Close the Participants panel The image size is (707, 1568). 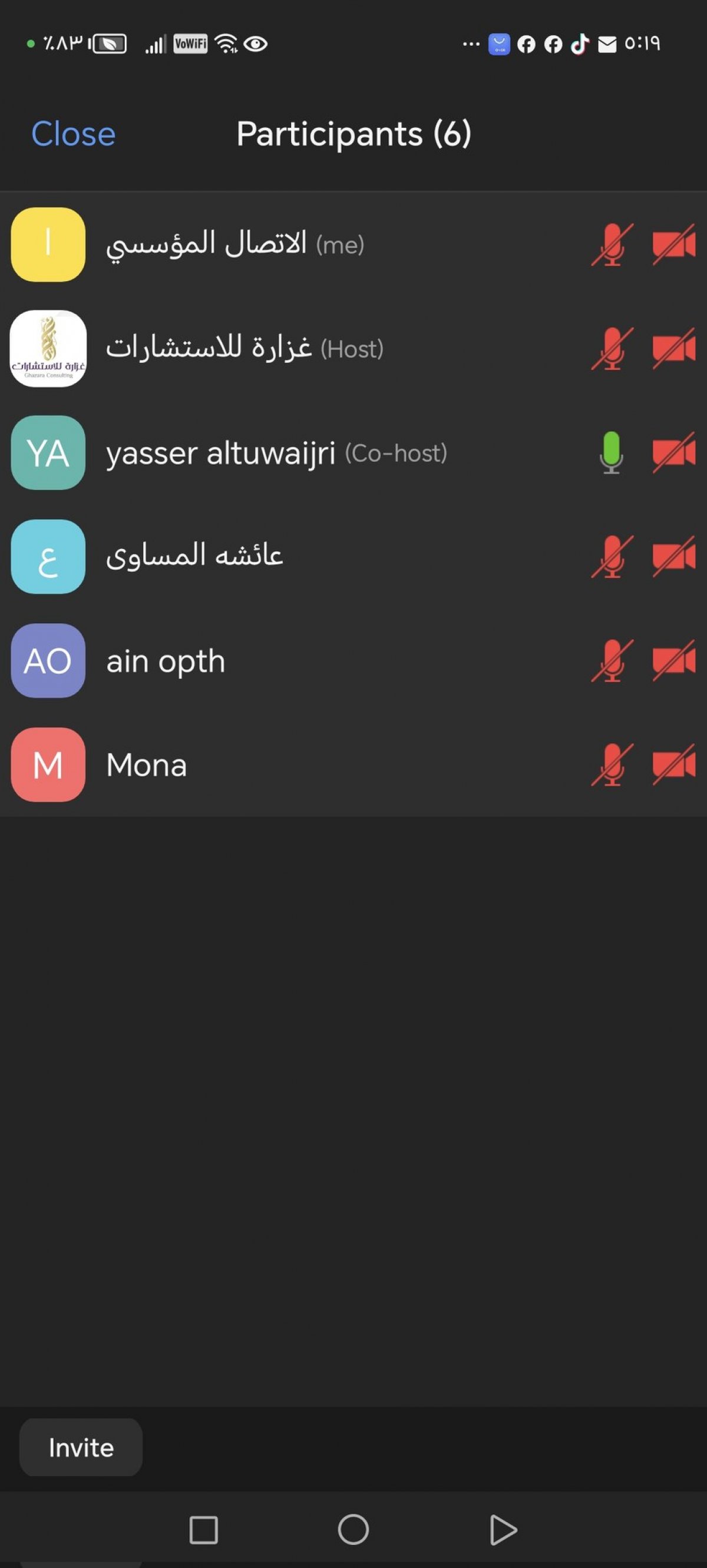[73, 134]
